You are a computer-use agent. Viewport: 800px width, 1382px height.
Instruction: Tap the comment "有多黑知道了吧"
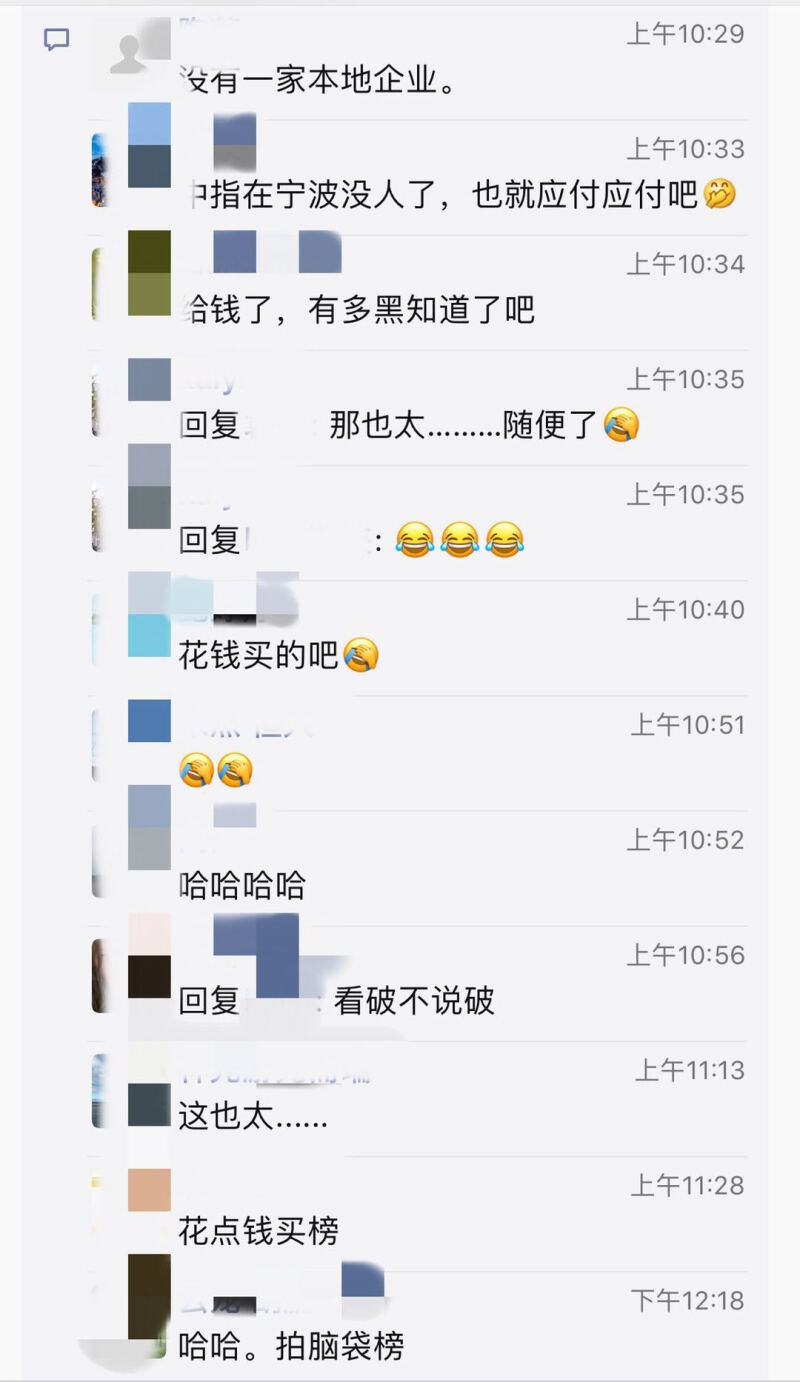(358, 310)
